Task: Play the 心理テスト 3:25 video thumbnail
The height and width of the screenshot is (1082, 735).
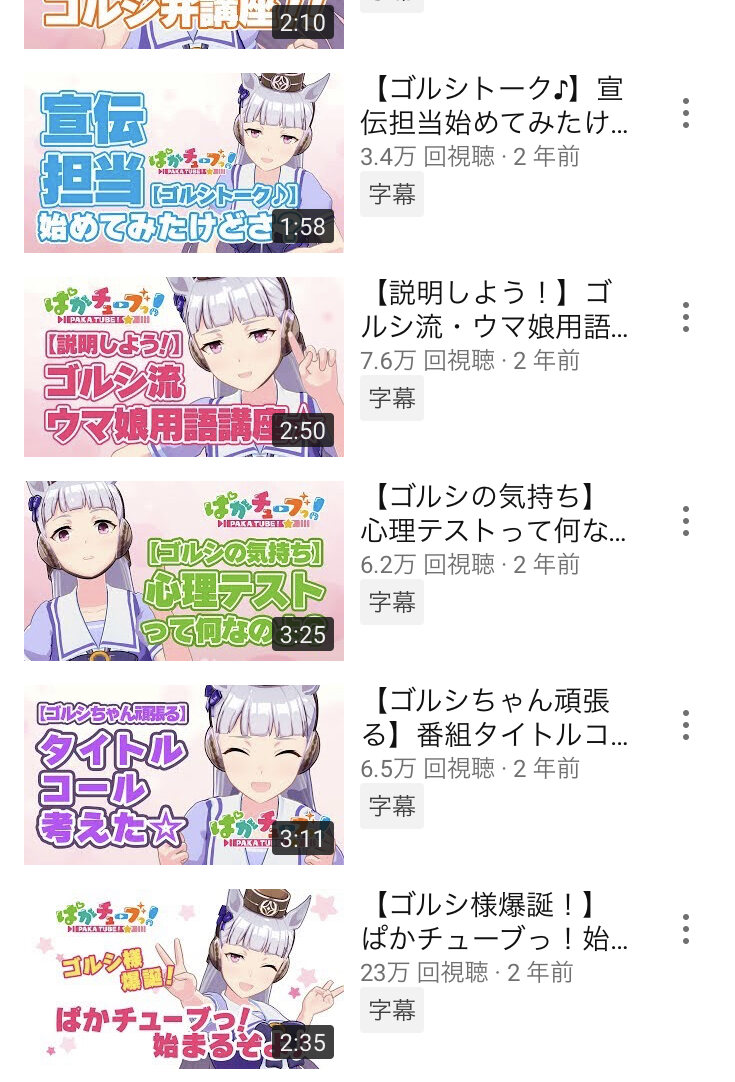Action: pos(184,570)
